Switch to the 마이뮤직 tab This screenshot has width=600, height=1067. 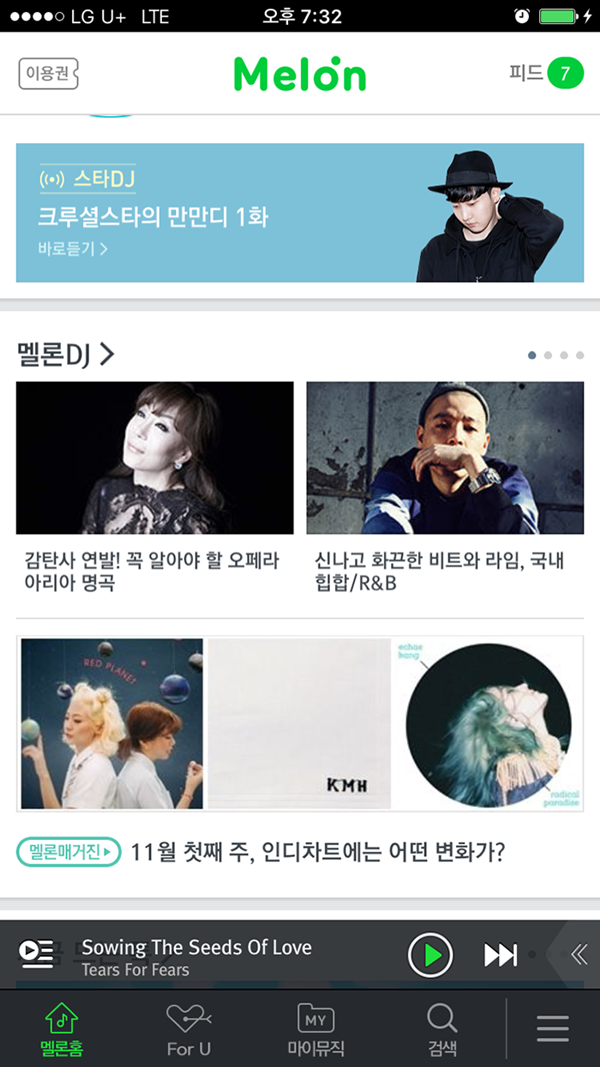[x=315, y=1028]
